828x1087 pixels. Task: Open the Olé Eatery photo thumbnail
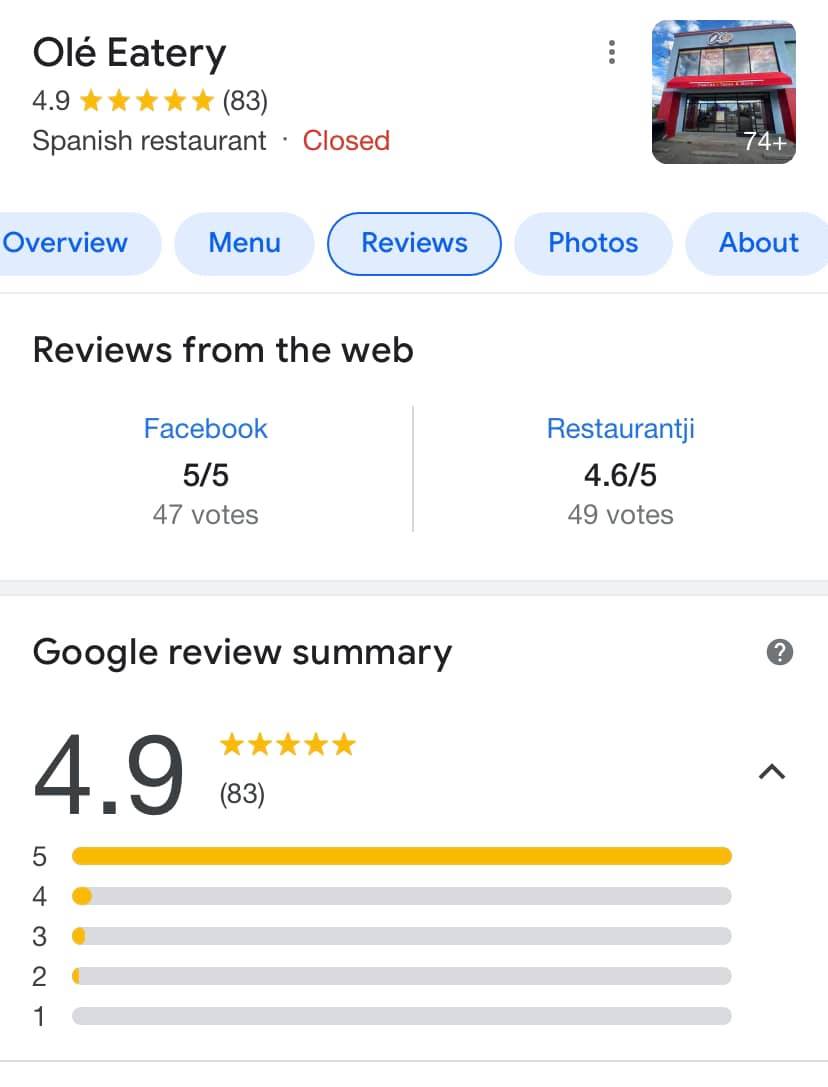[723, 92]
